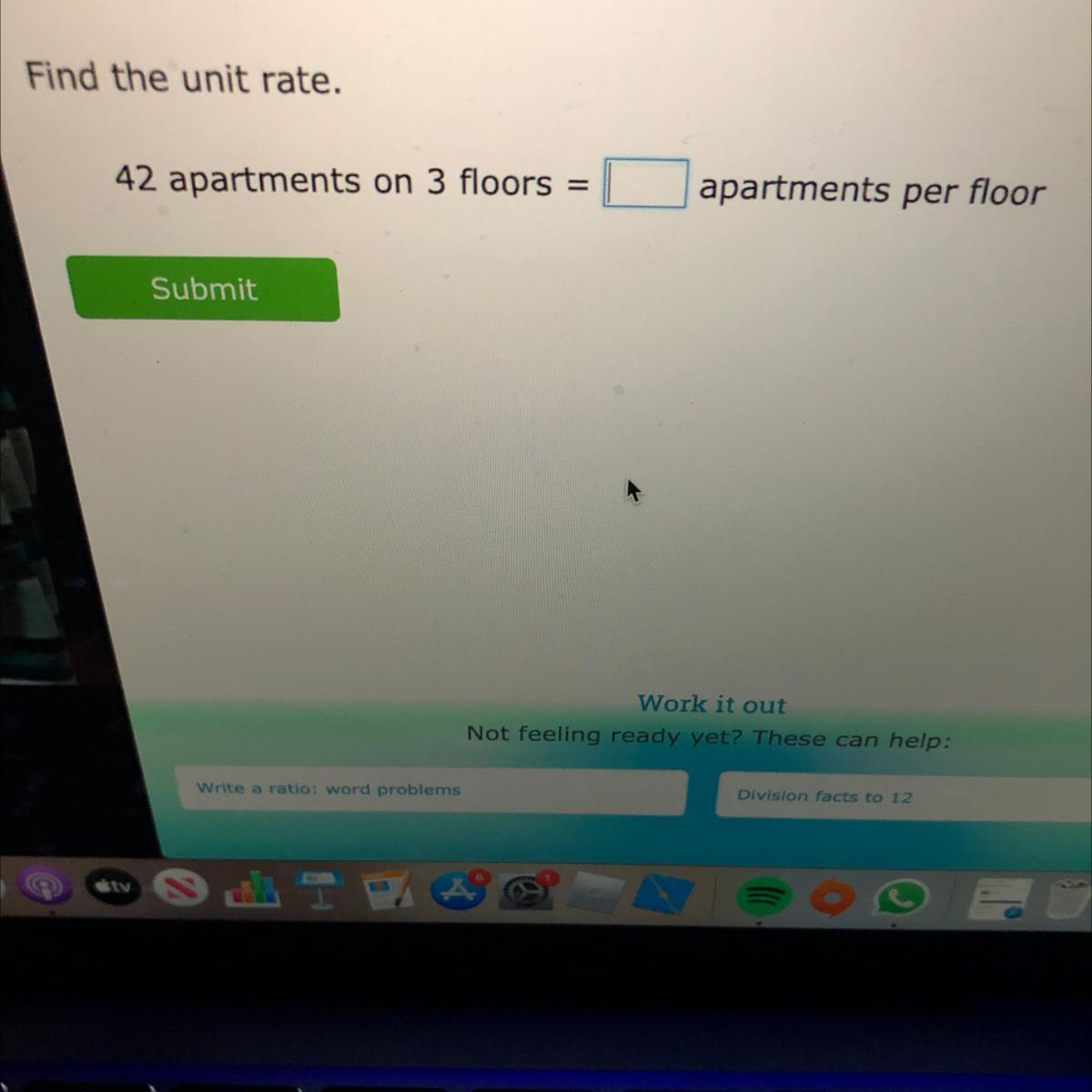This screenshot has height=1092, width=1092.
Task: Launch Keynote from the dock
Action: tap(320, 889)
